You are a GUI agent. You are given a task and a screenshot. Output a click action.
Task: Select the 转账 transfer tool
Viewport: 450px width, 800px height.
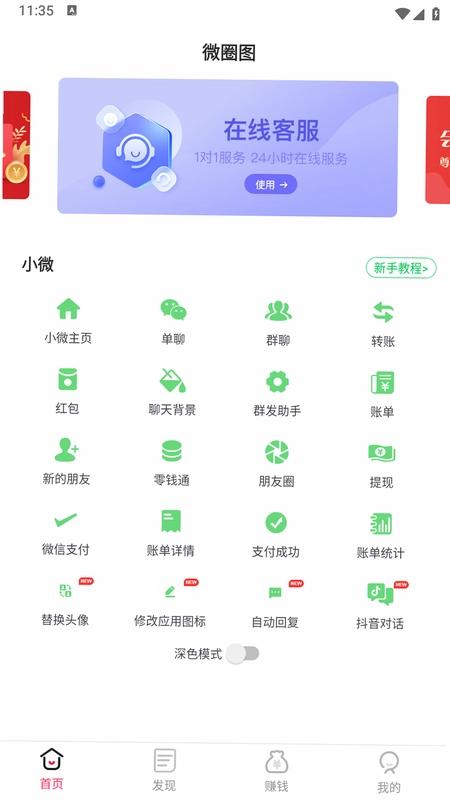pos(383,324)
